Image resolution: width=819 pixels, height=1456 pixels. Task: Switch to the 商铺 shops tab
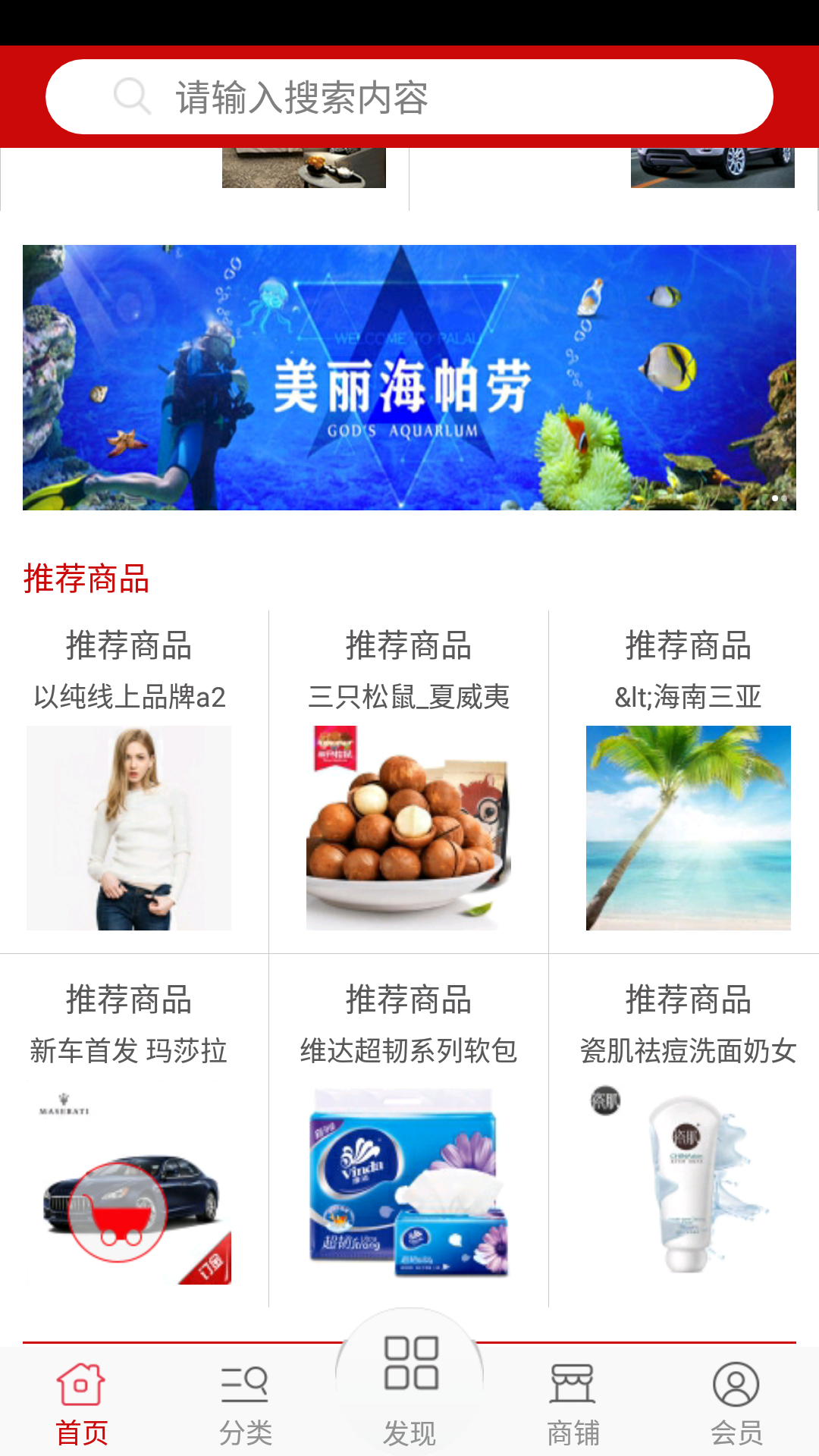(x=573, y=1403)
